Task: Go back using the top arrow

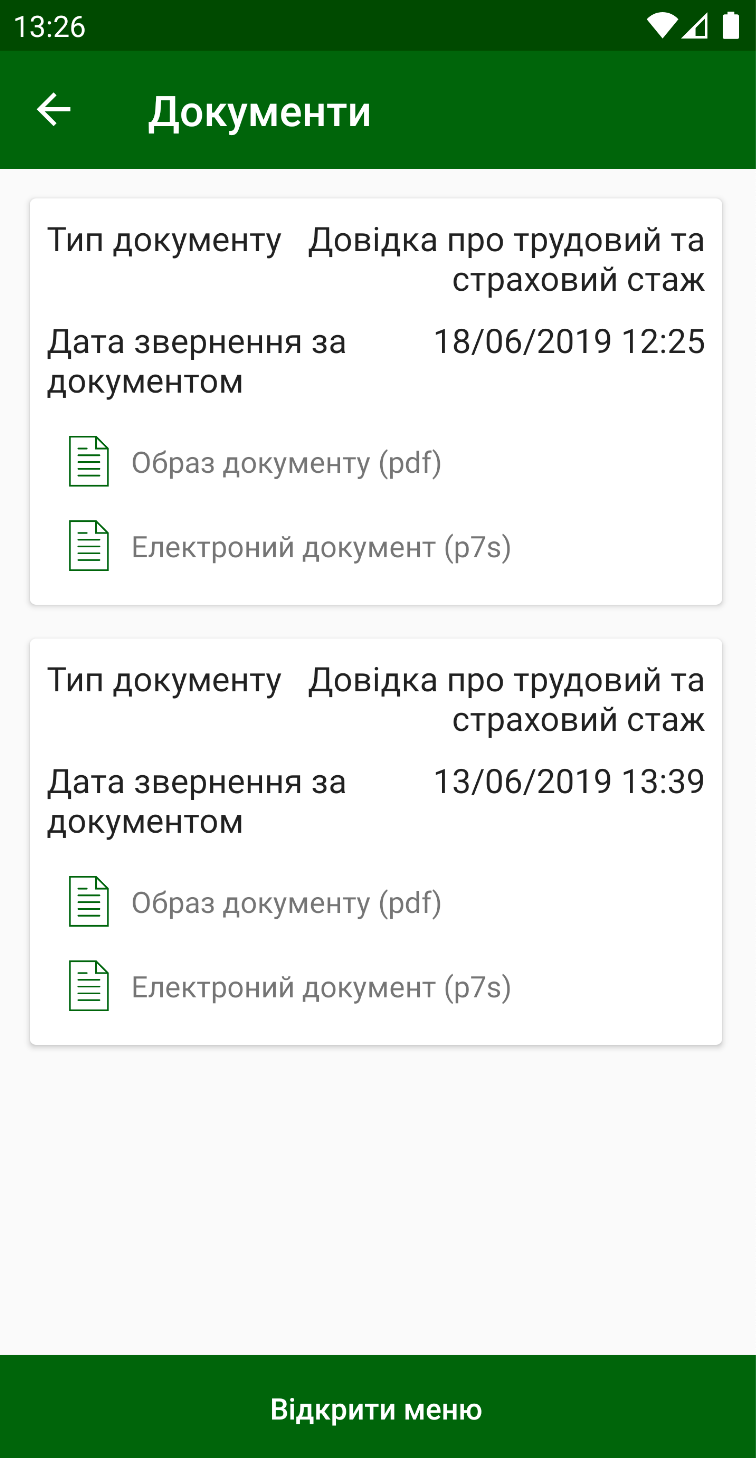Action: tap(54, 110)
